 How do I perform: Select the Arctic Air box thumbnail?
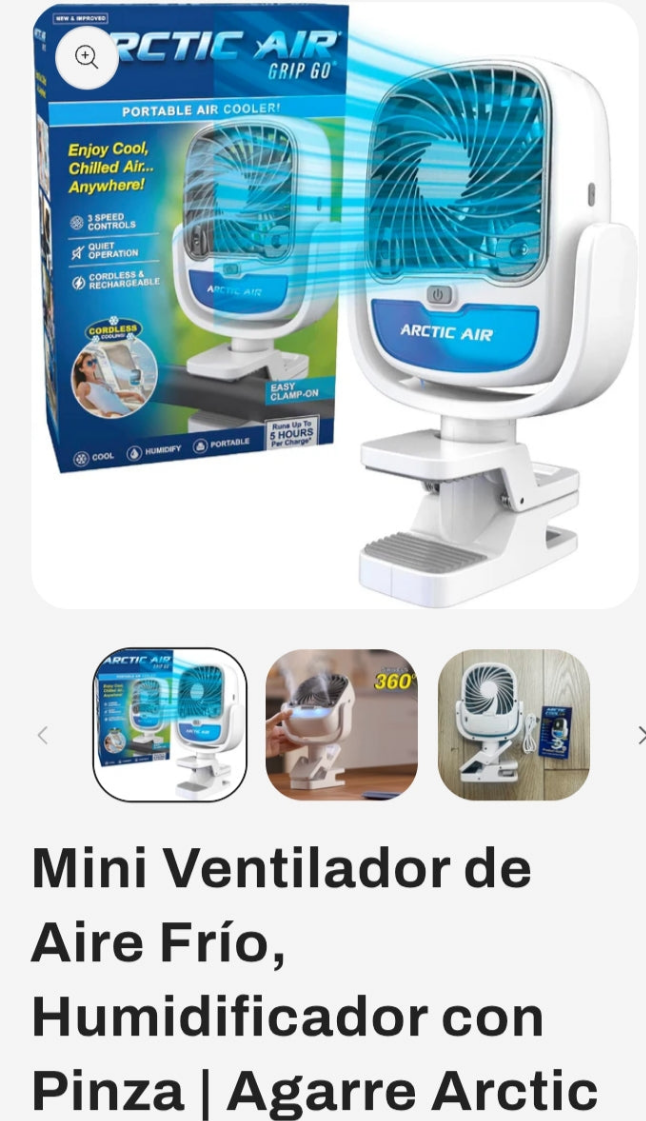(170, 725)
